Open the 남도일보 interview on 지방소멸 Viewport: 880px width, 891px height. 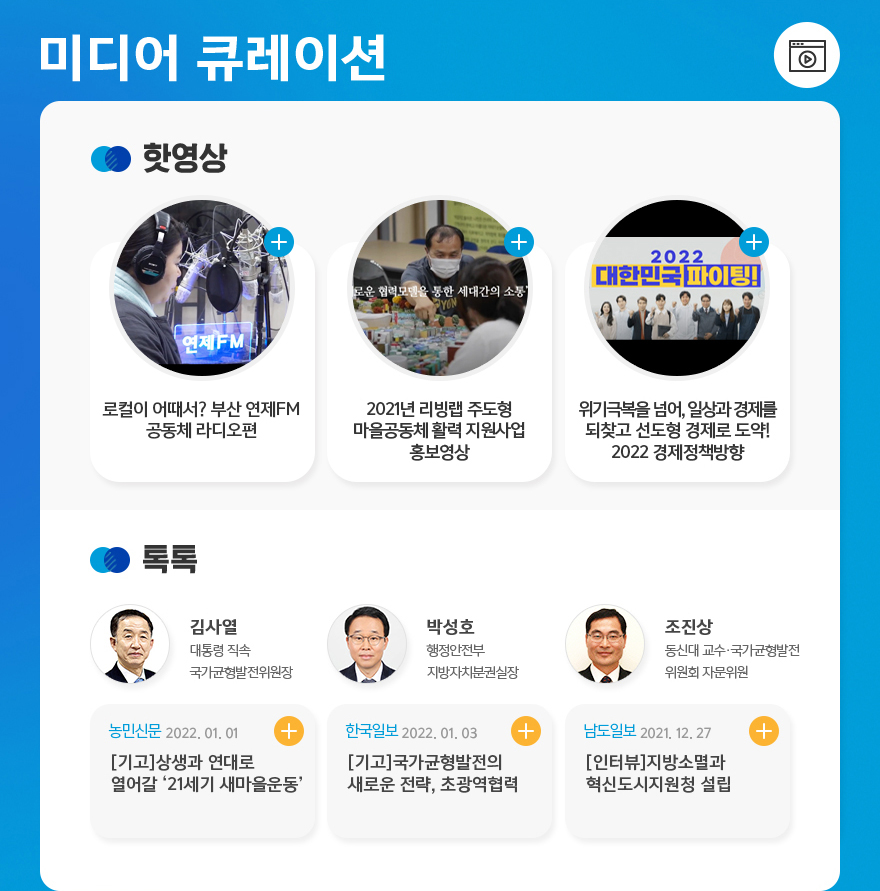[658, 772]
